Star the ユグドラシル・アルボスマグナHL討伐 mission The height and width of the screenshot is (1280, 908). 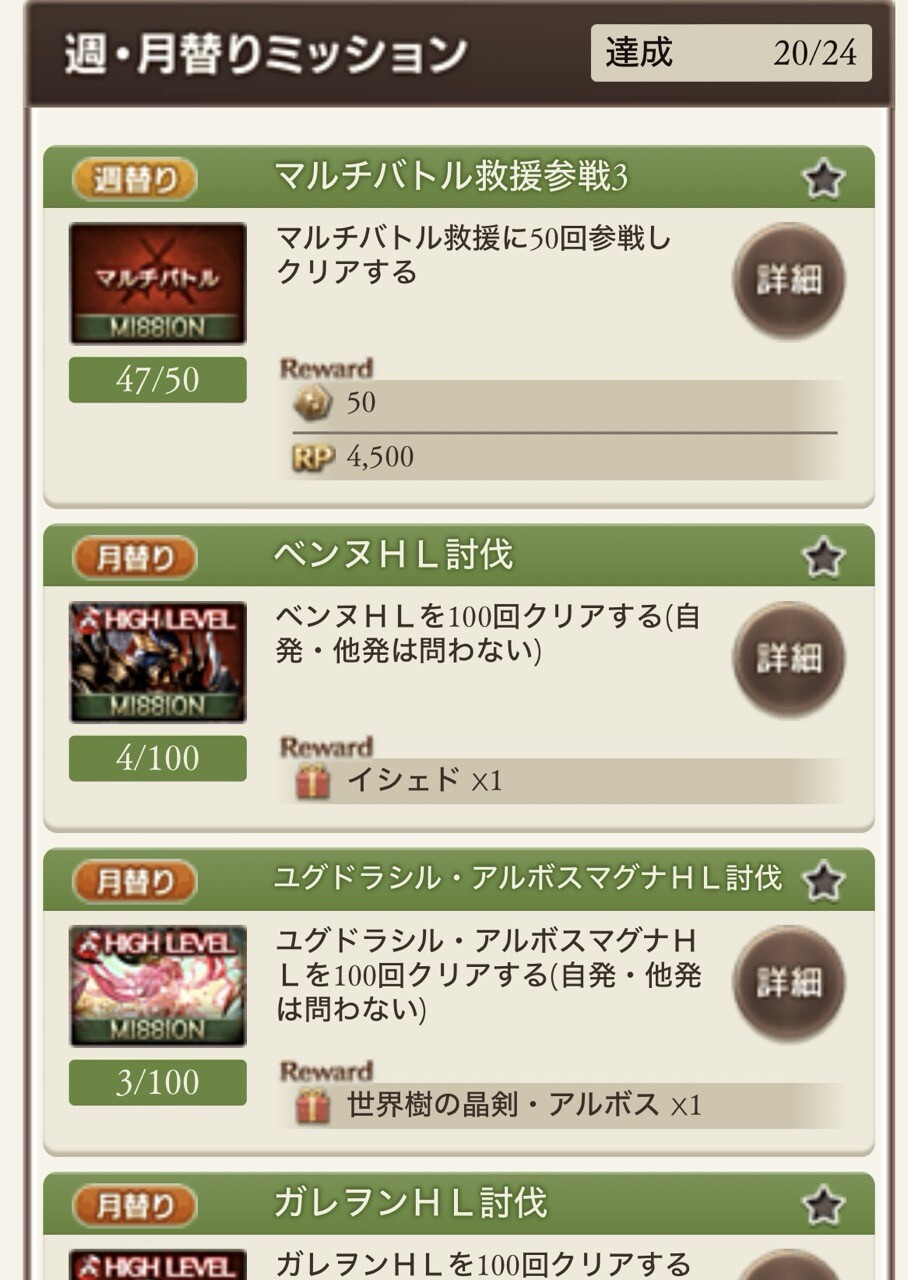point(823,882)
